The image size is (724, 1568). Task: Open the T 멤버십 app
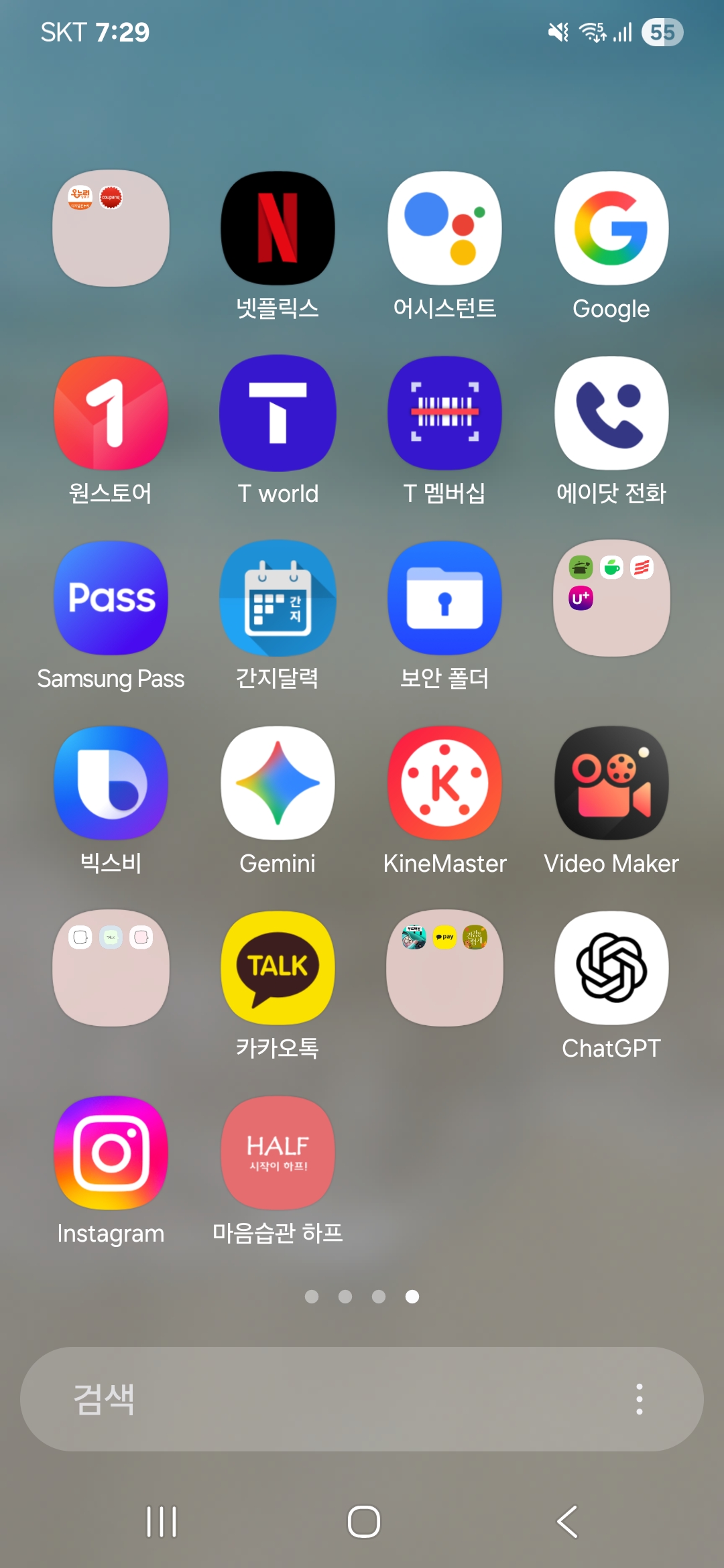click(444, 413)
